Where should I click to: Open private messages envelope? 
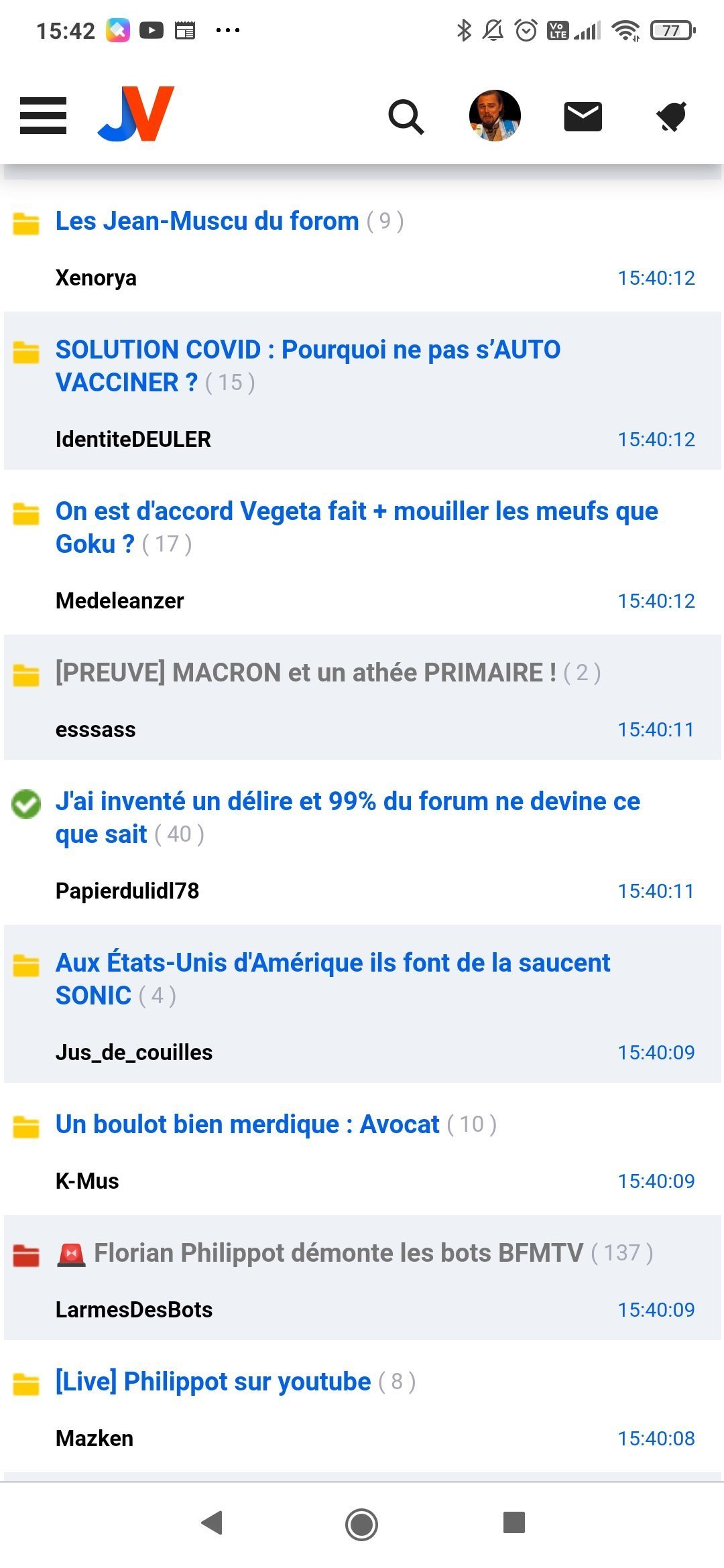click(583, 117)
